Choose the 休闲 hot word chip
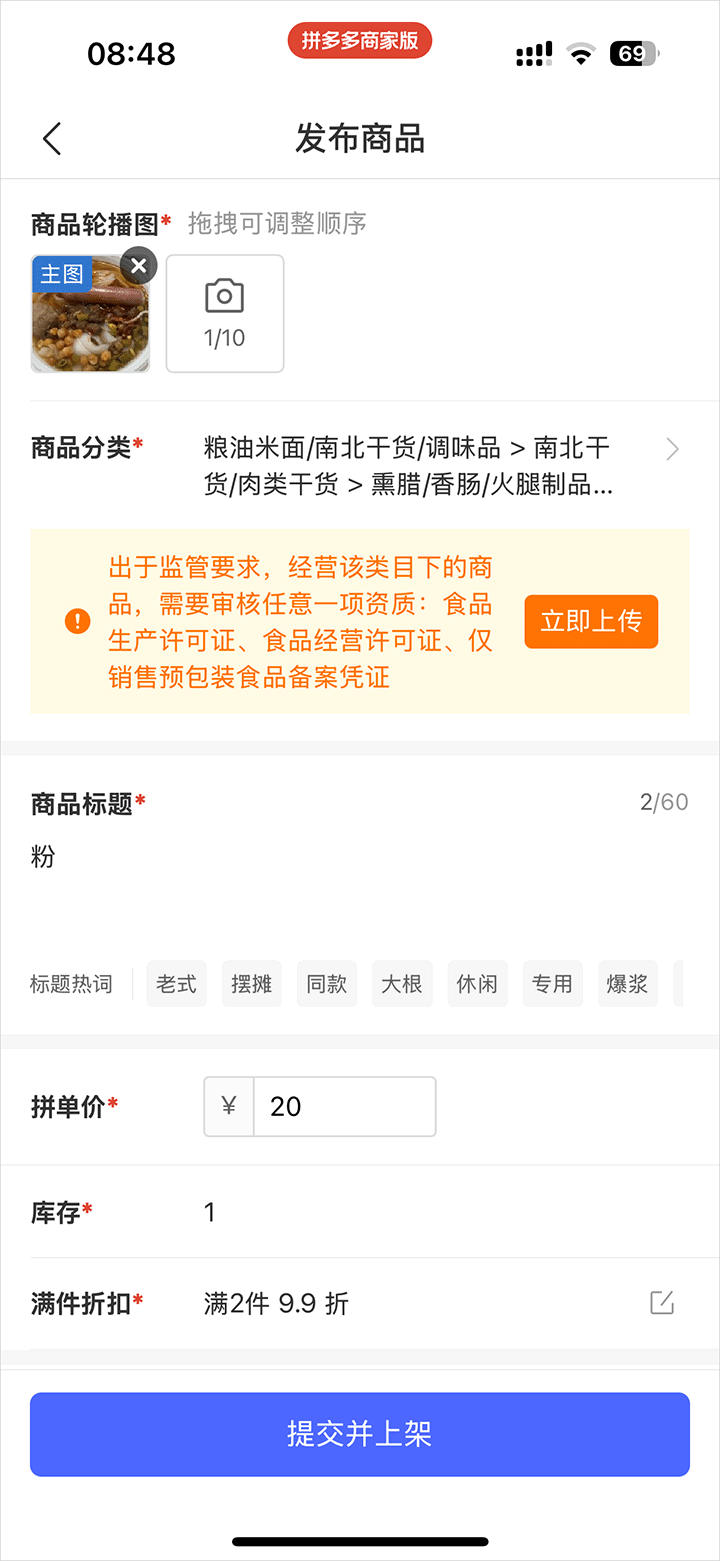720x1561 pixels. [477, 984]
